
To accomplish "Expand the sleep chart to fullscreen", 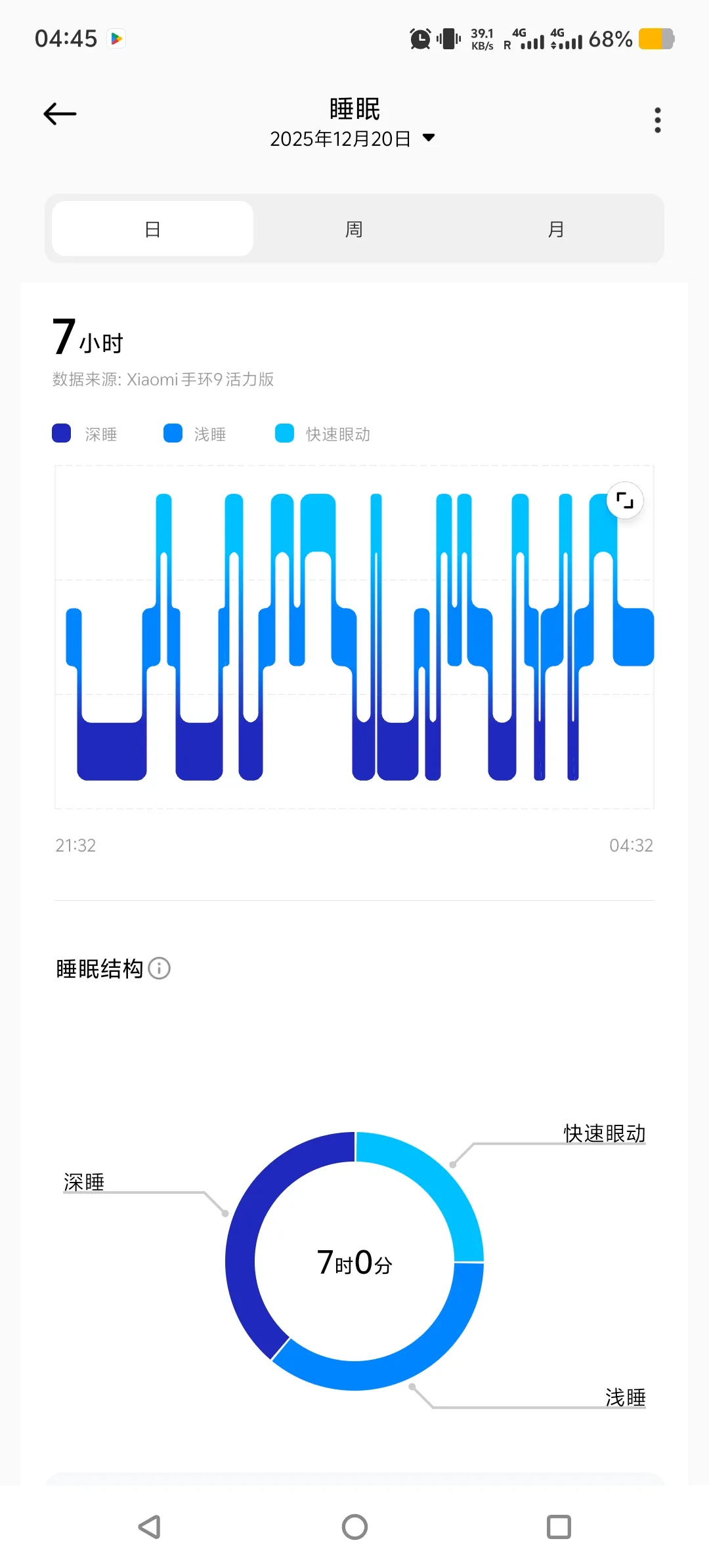I will 624,501.
